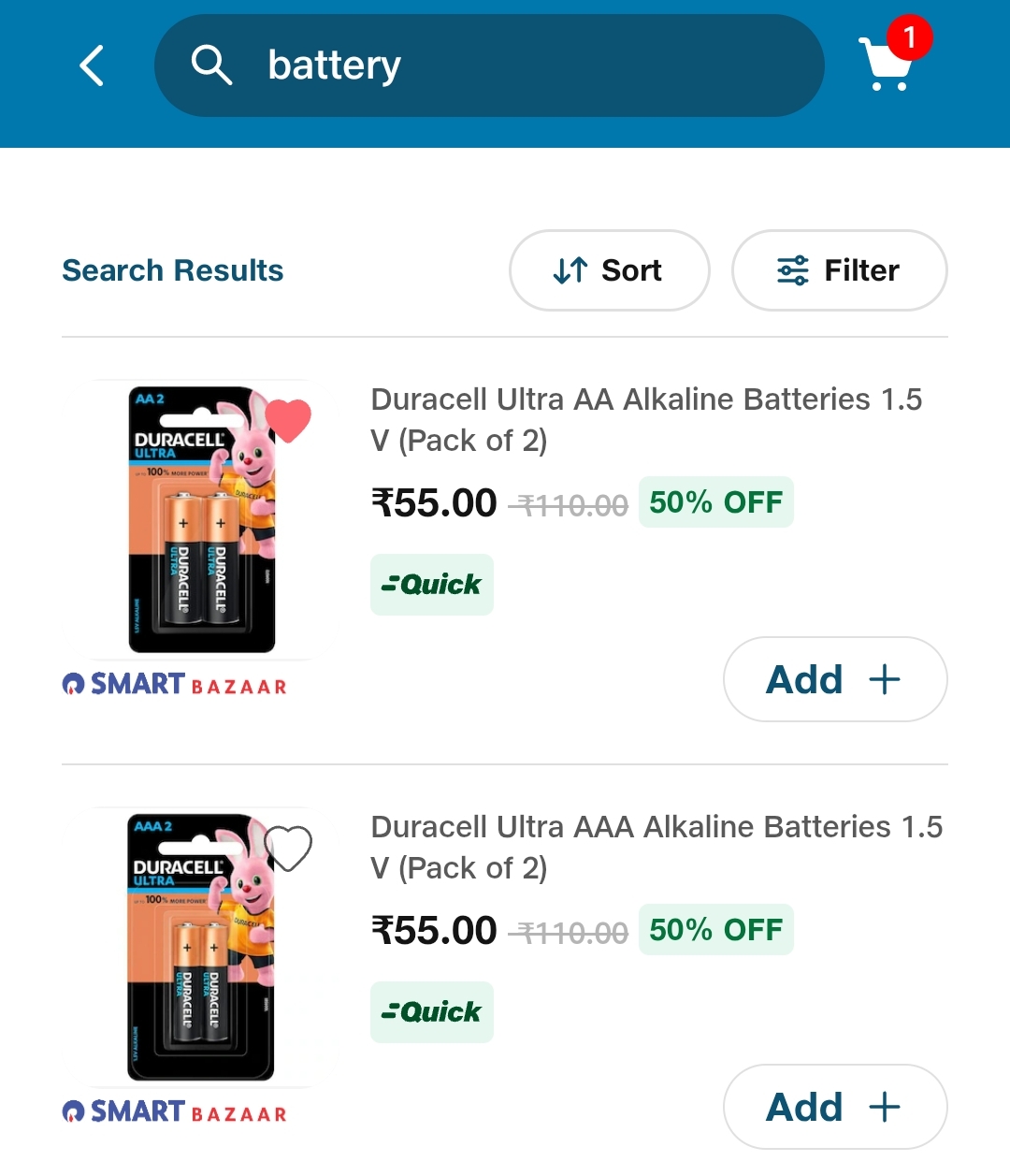The height and width of the screenshot is (1176, 1010).
Task: Wishlist the Duracell AAA batteries
Action: (x=288, y=848)
